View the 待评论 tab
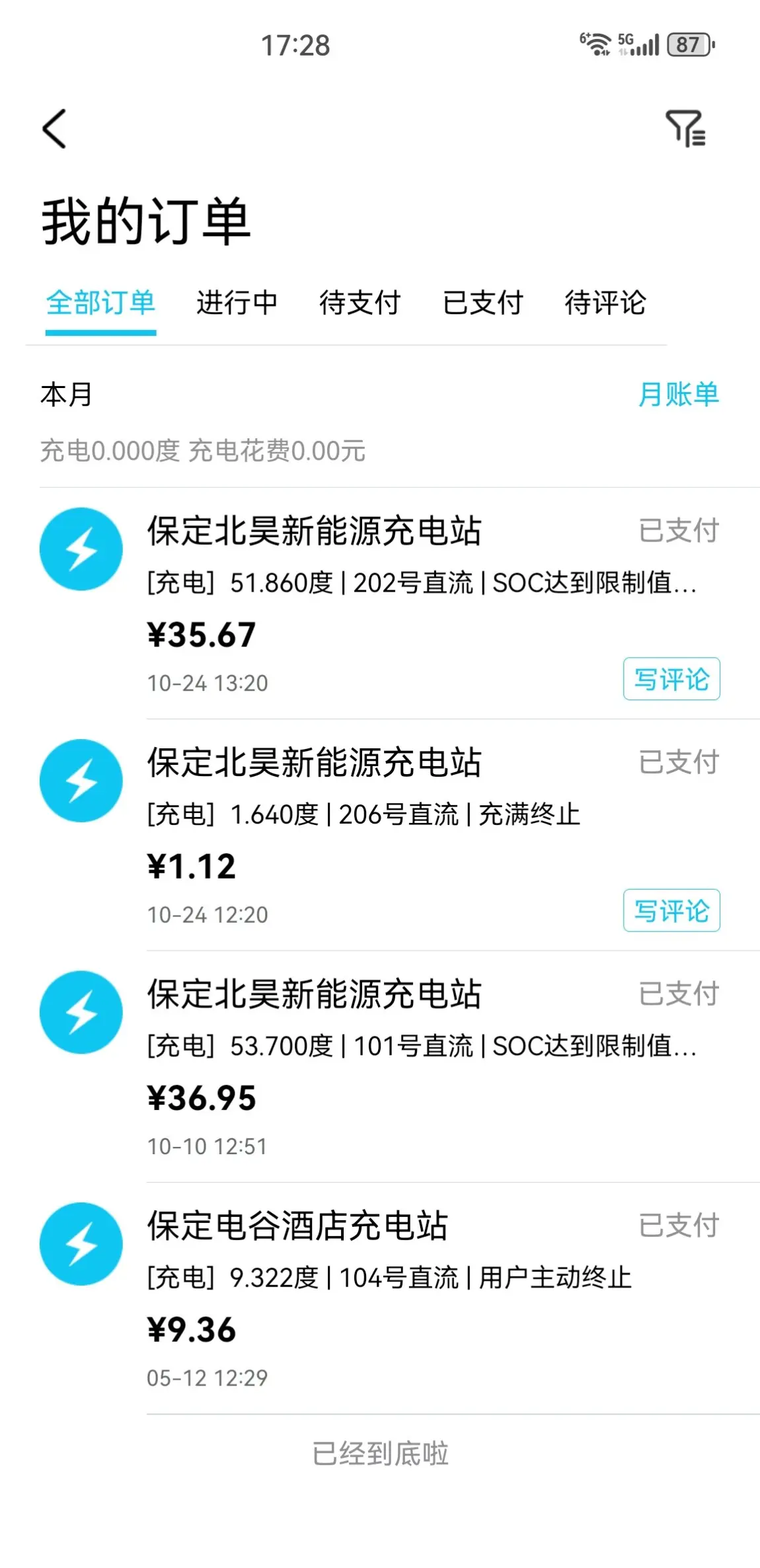 (x=605, y=303)
